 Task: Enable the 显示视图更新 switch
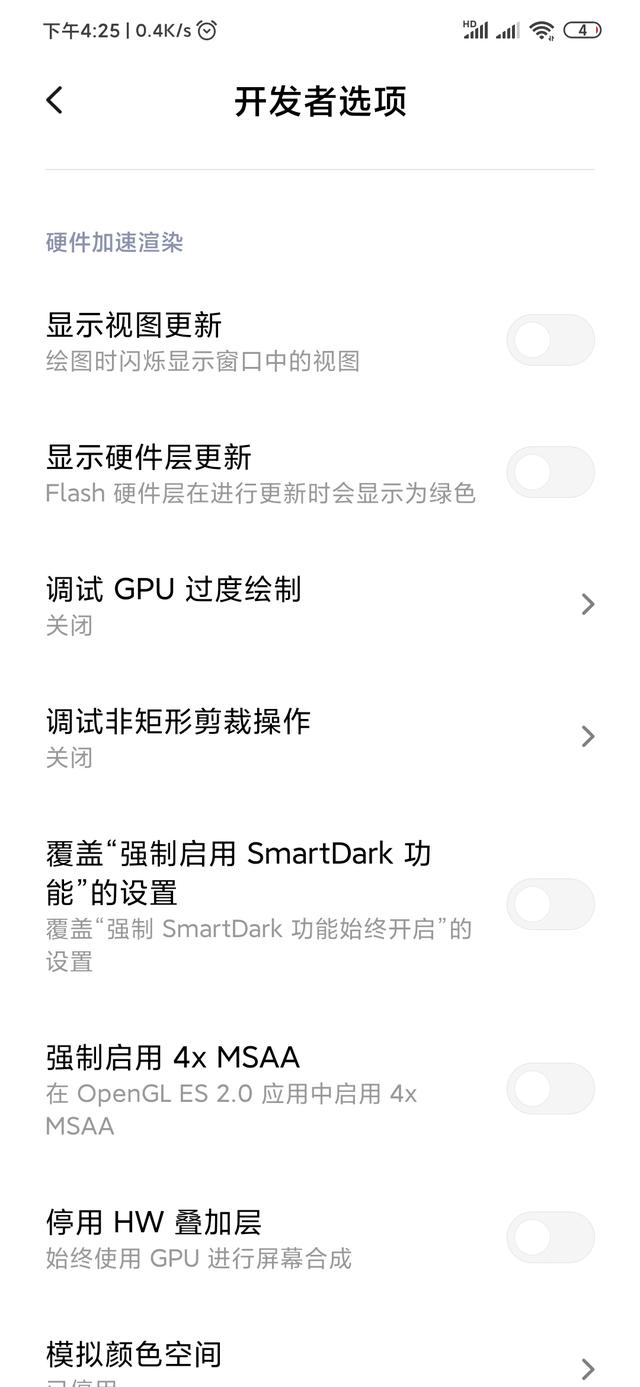[x=550, y=340]
